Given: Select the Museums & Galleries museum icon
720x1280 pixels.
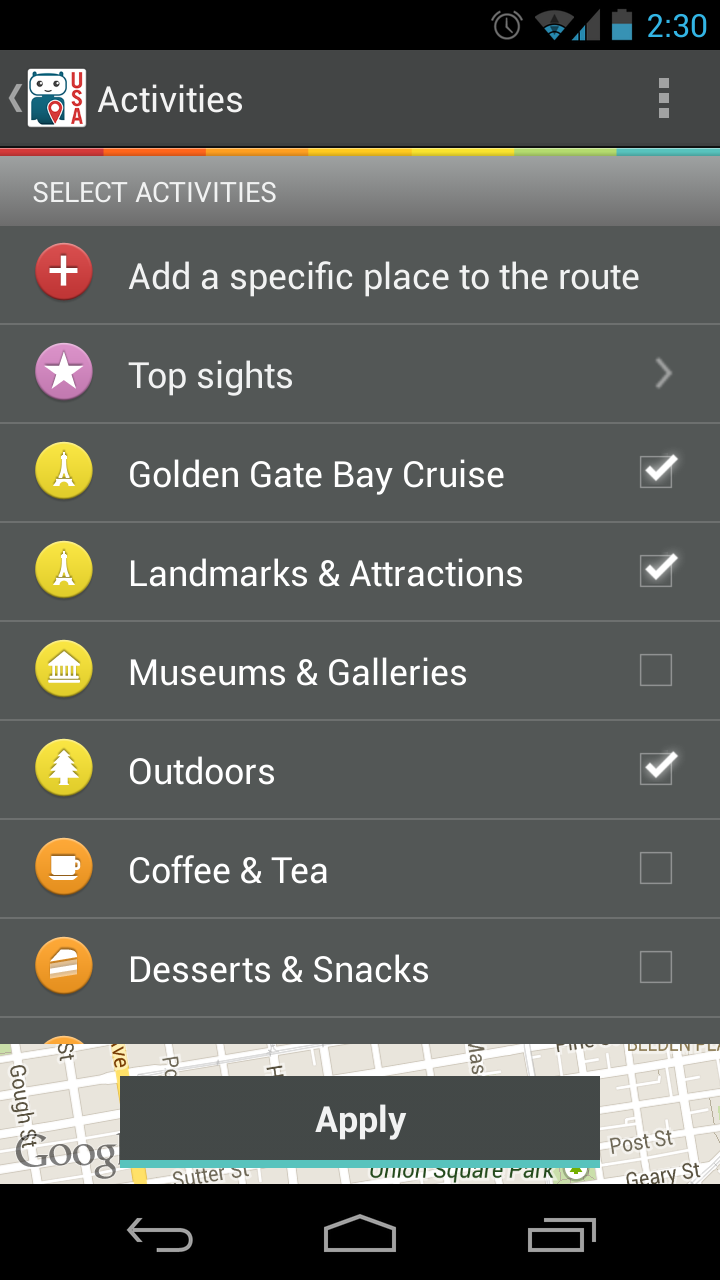Looking at the screenshot, I should click(x=63, y=670).
